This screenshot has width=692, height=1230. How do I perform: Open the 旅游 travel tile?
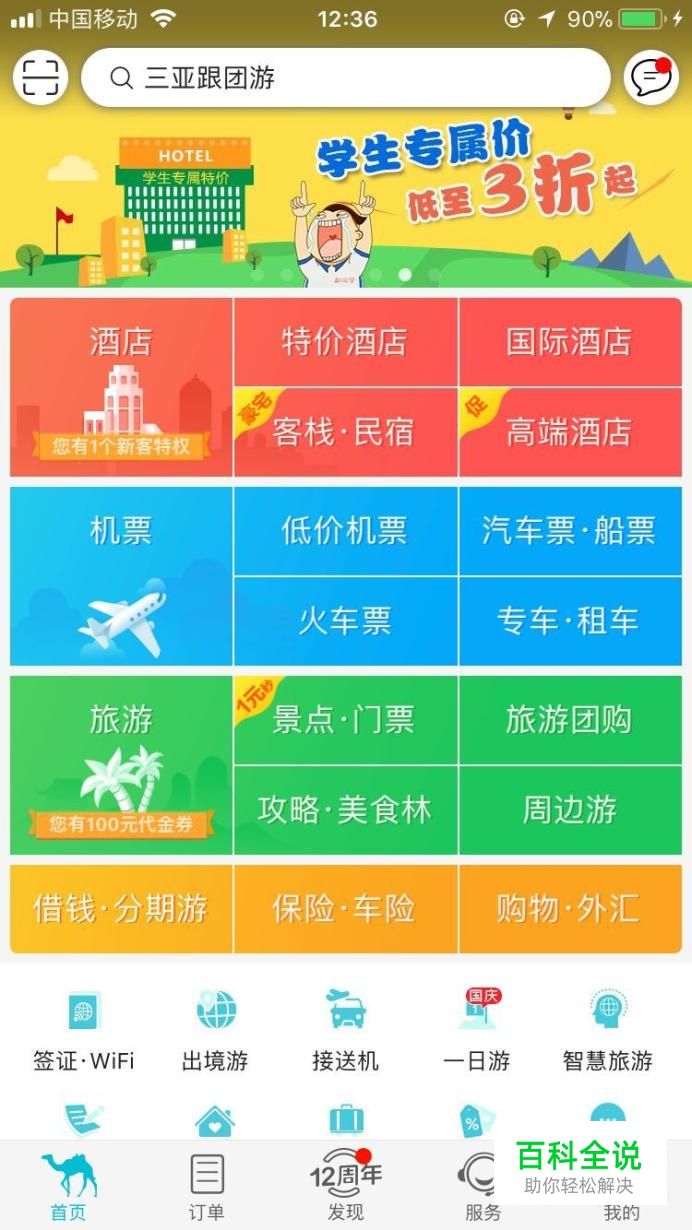point(121,765)
